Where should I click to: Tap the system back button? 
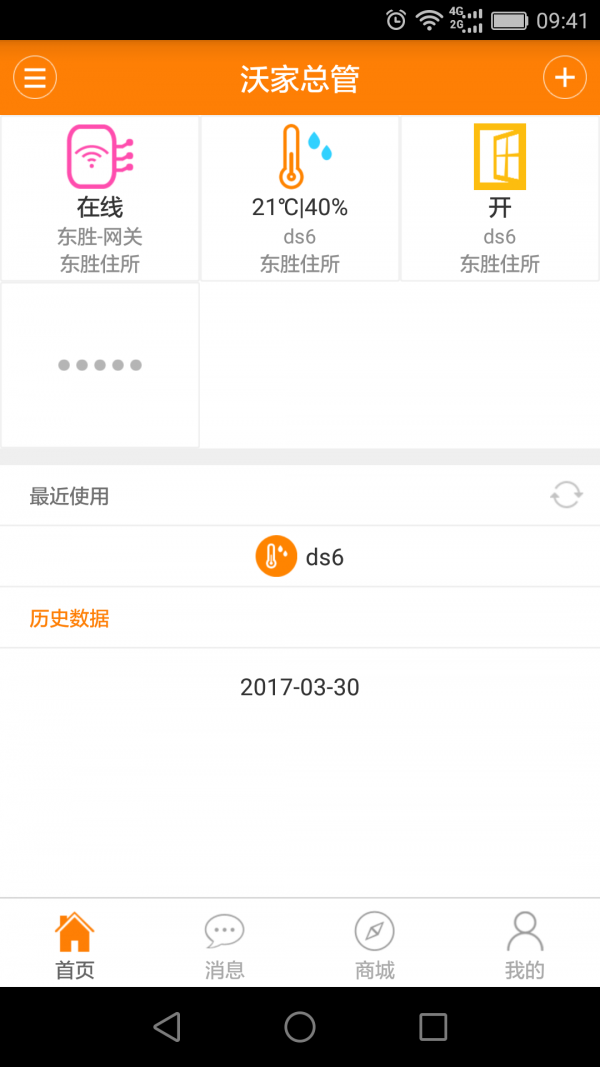tap(167, 1026)
